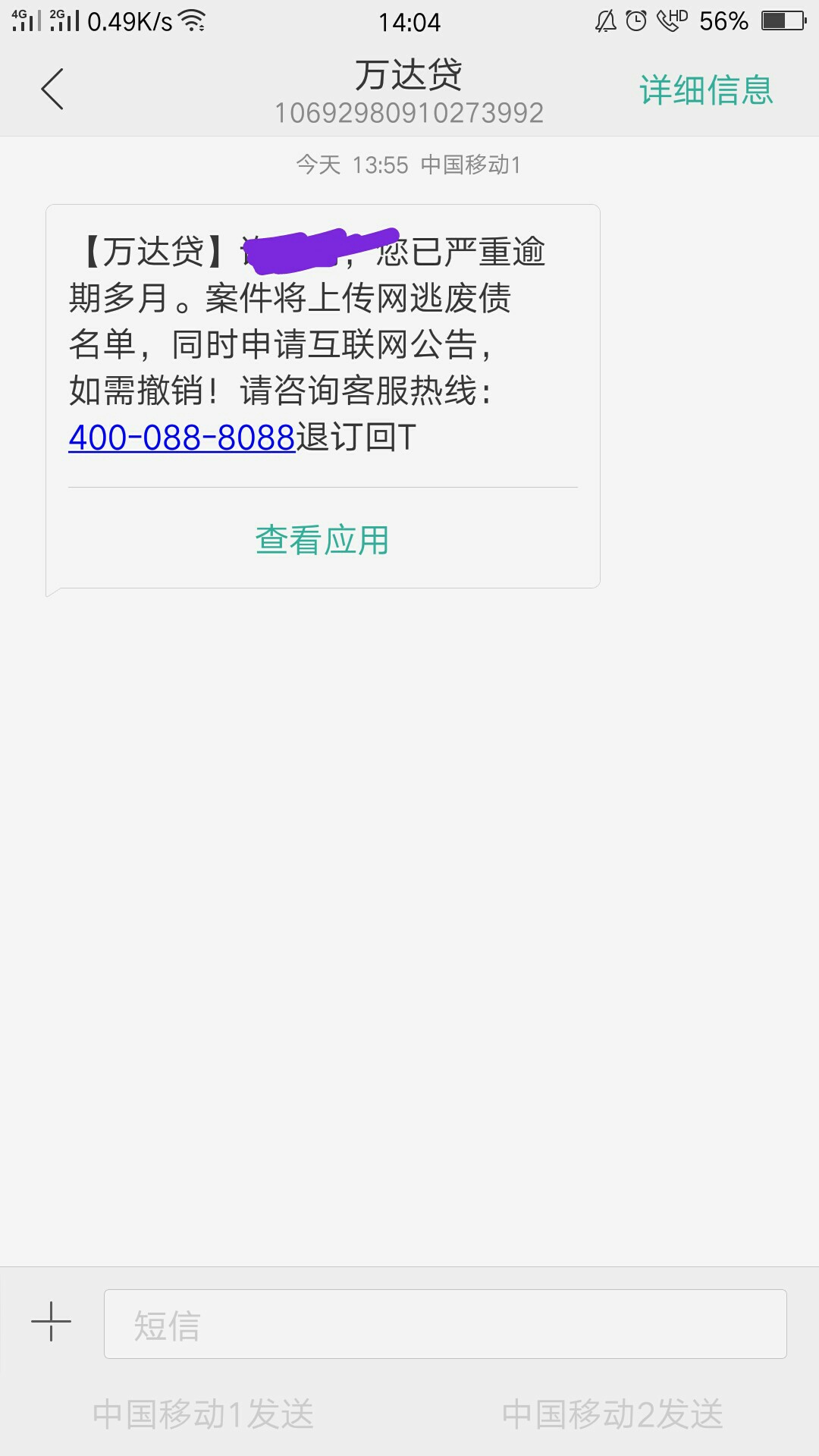Send with 中国移动2发送
Viewport: 819px width, 1456px height.
(x=613, y=1414)
